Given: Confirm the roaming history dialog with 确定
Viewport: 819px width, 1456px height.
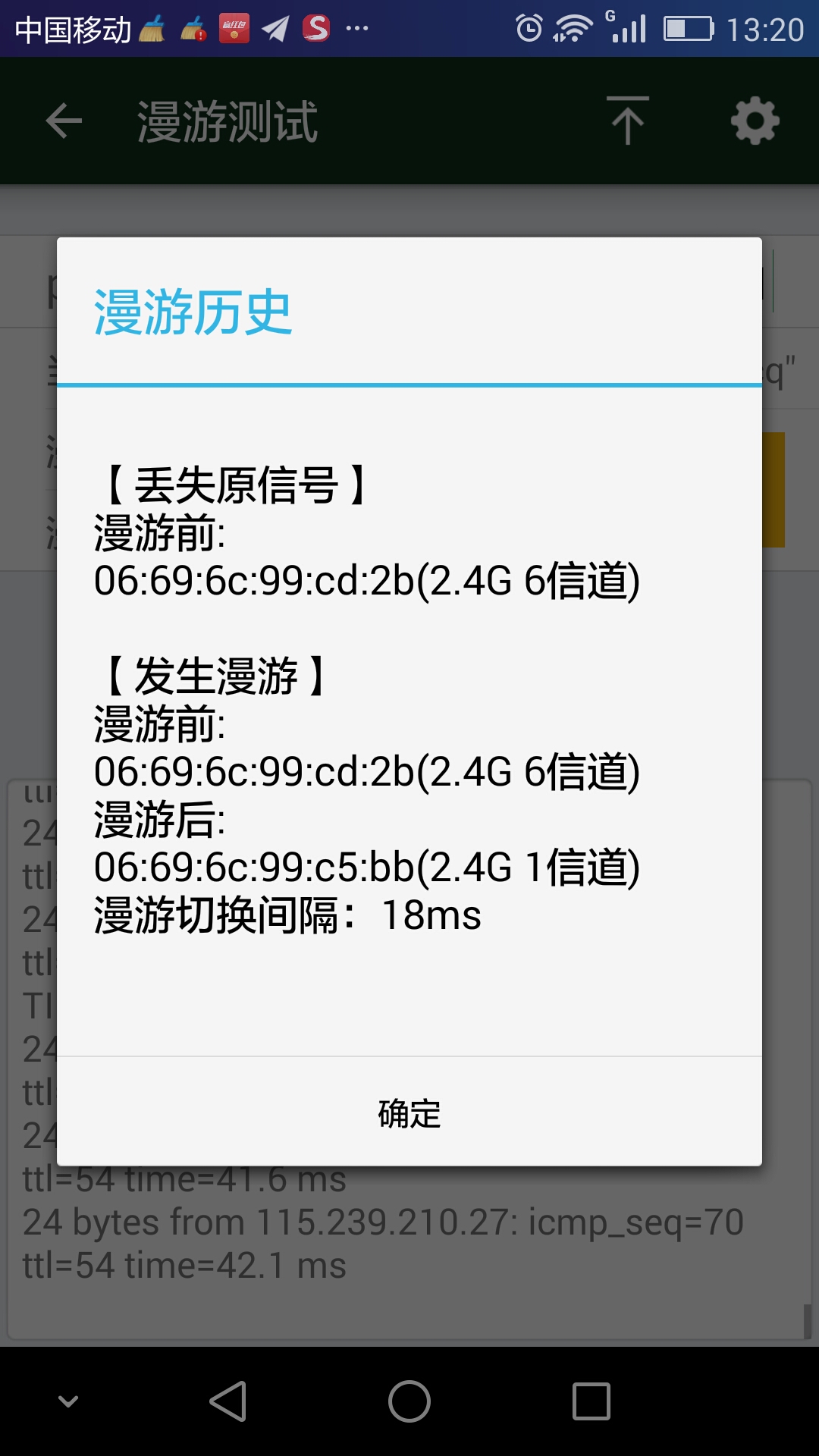Looking at the screenshot, I should (x=409, y=1112).
